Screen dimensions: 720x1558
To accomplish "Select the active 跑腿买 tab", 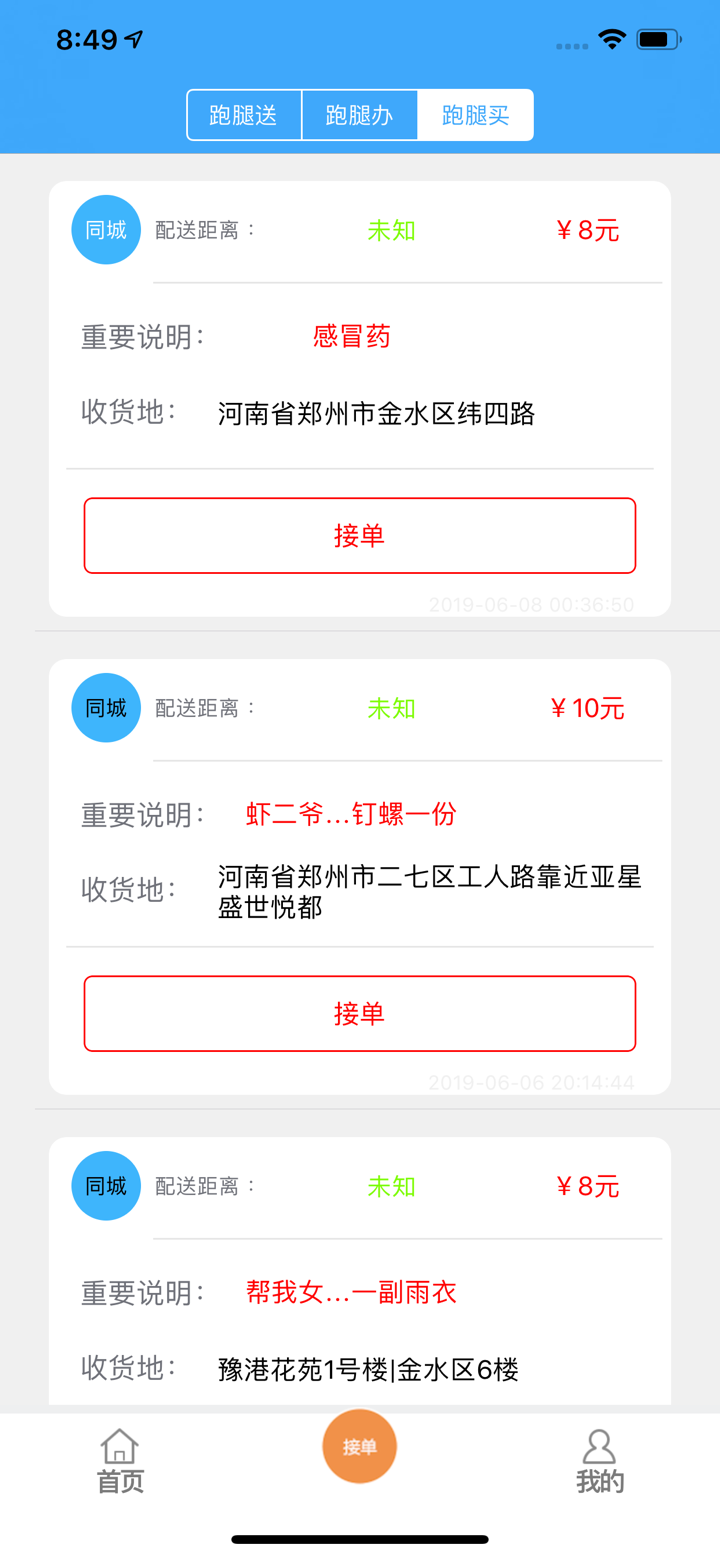I will pyautogui.click(x=475, y=114).
